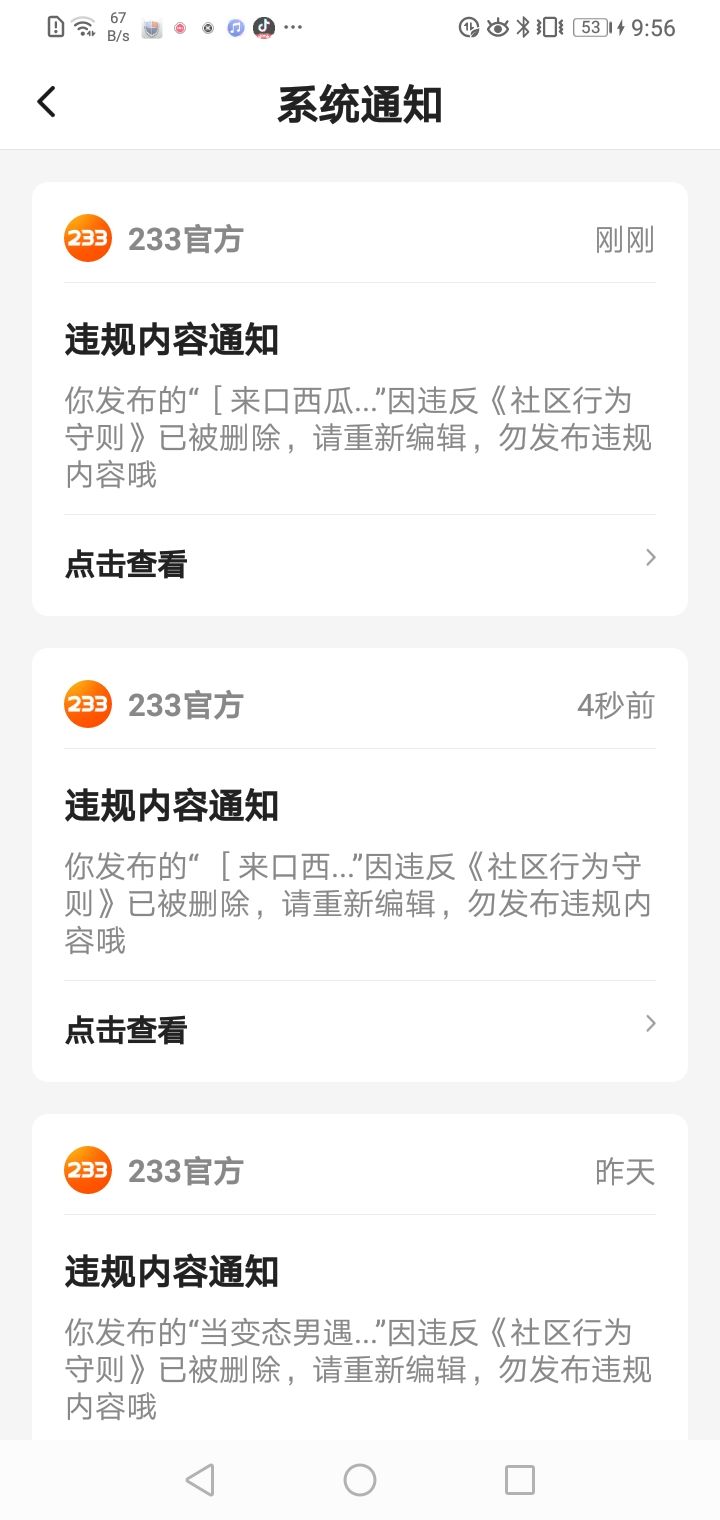The height and width of the screenshot is (1520, 720).
Task: Open 点击查看 in the 刚刚 notification
Action: click(360, 564)
